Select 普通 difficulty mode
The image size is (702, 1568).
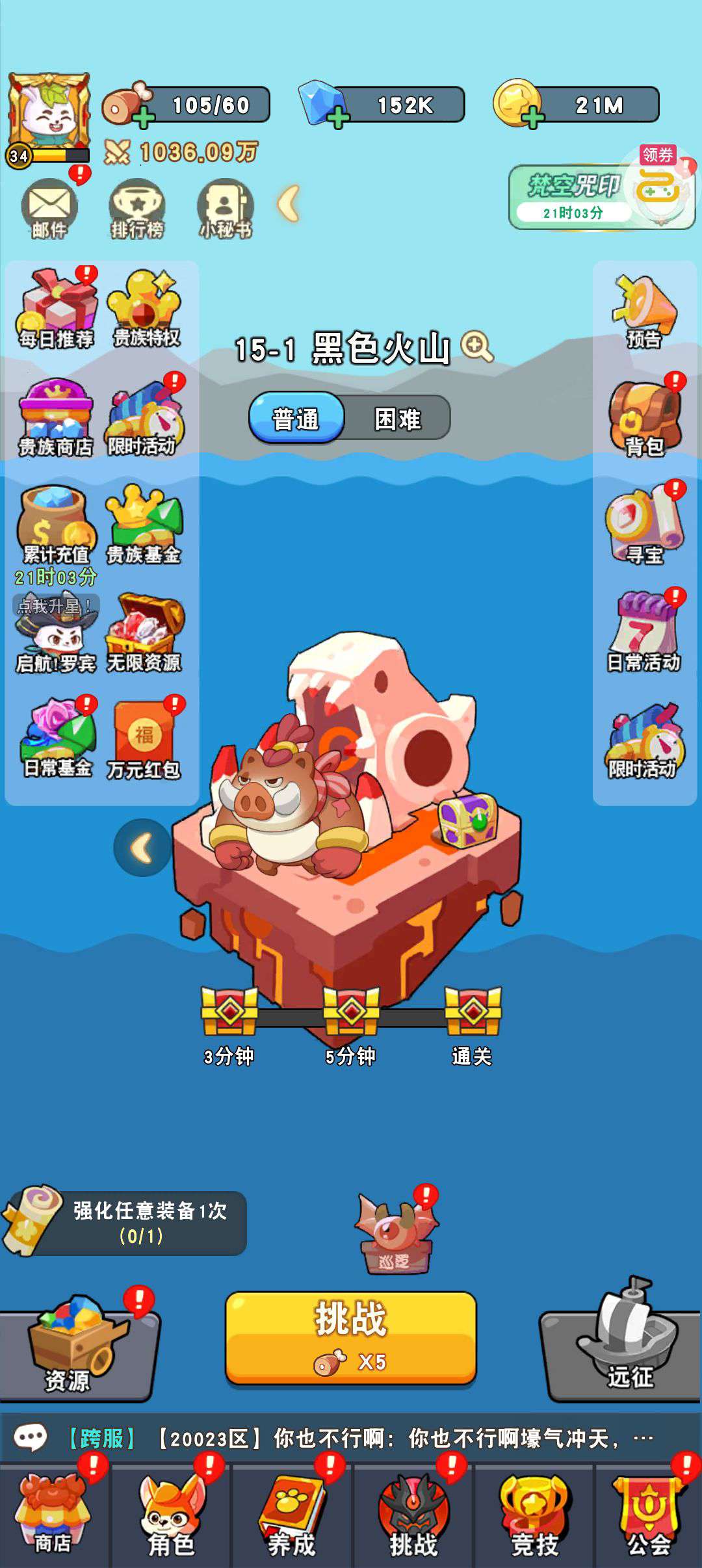pos(296,419)
